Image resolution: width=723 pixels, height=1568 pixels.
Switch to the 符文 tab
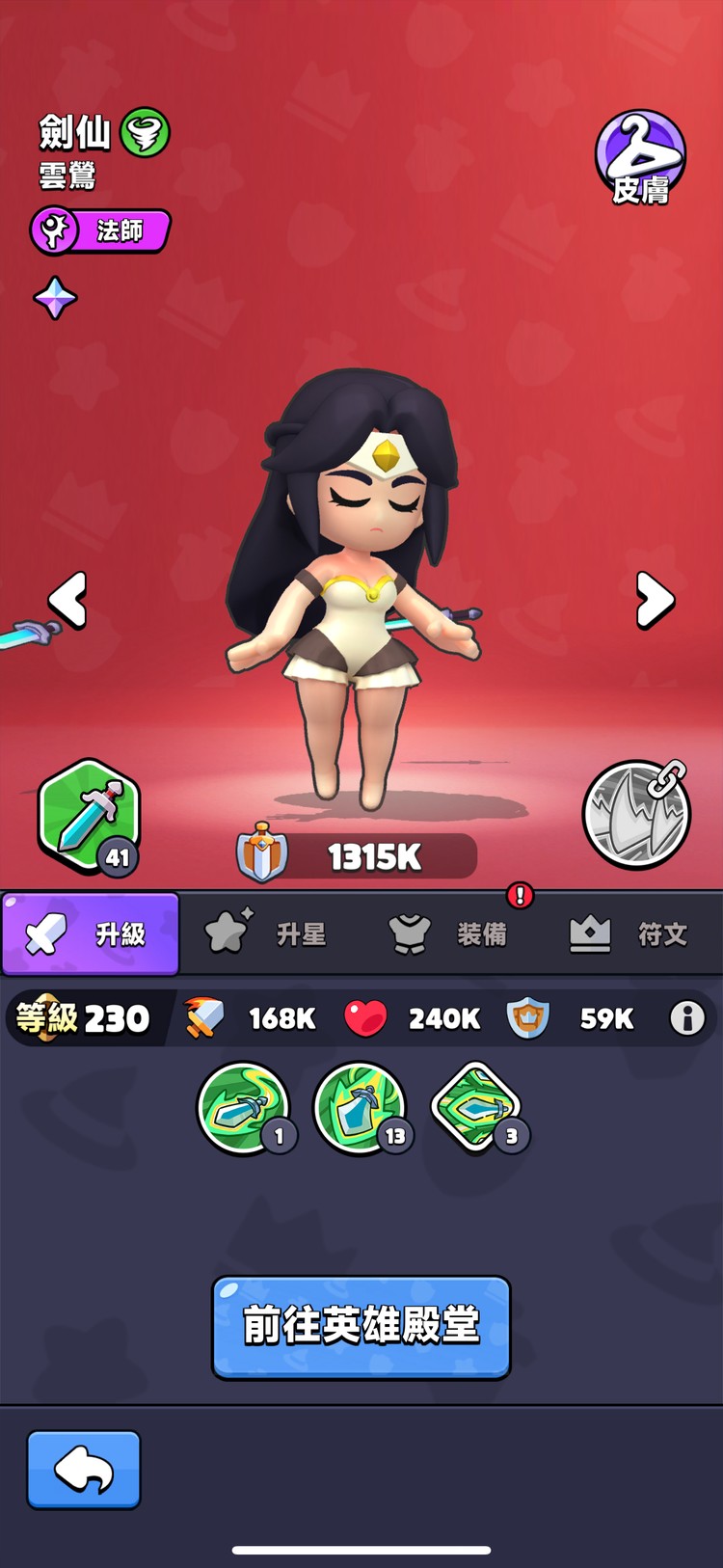pyautogui.click(x=630, y=933)
